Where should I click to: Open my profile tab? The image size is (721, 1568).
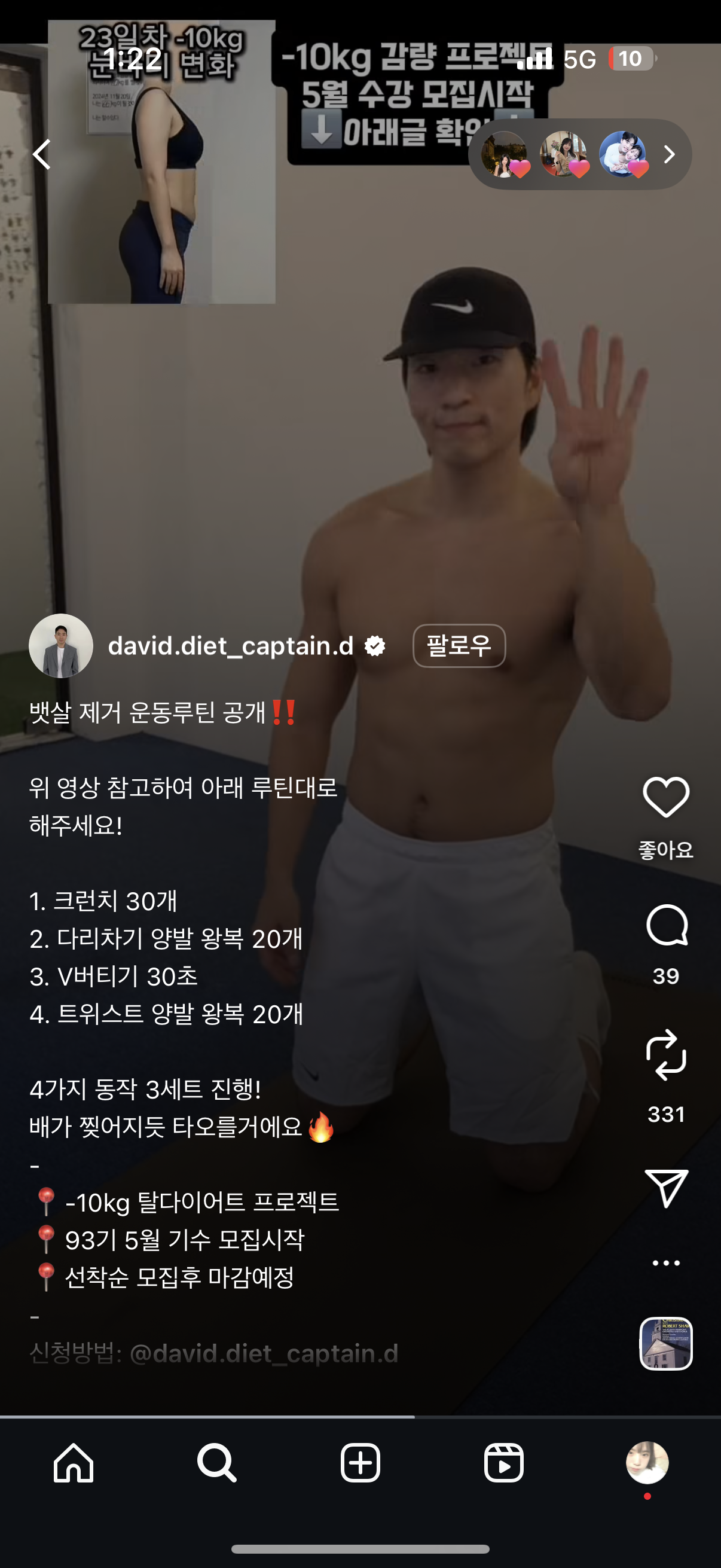click(x=647, y=1463)
